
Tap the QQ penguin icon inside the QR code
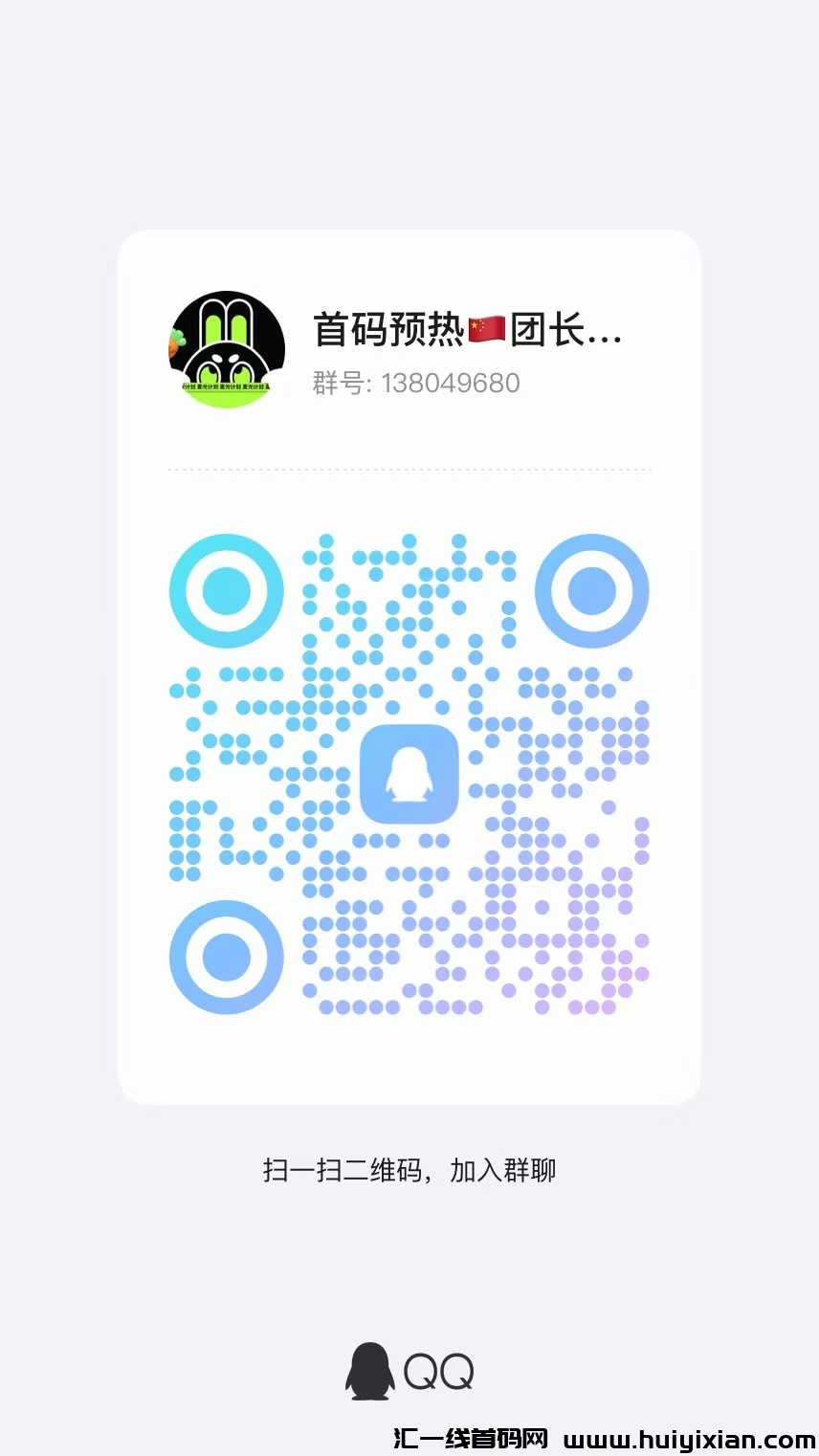click(409, 772)
